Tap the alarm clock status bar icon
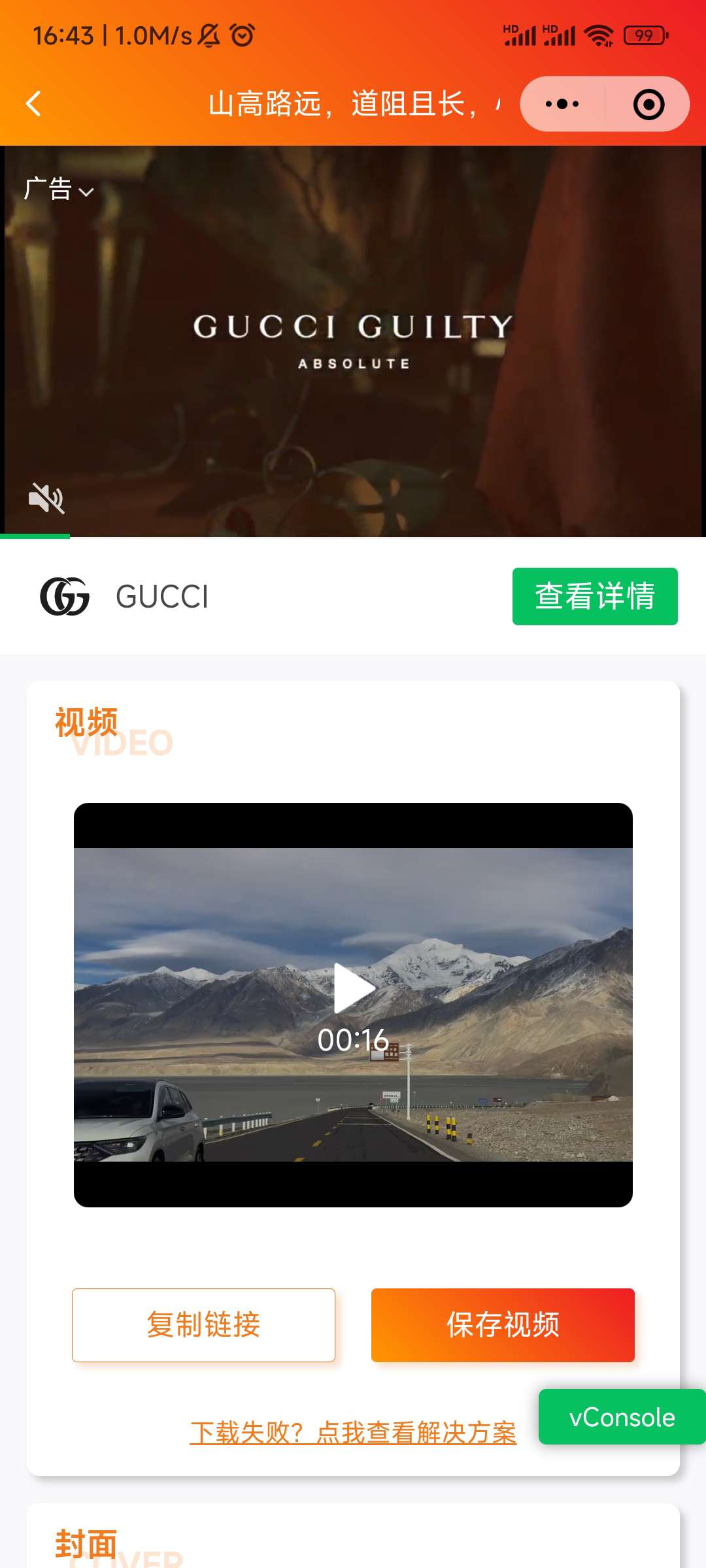The height and width of the screenshot is (1568, 706). [x=242, y=36]
